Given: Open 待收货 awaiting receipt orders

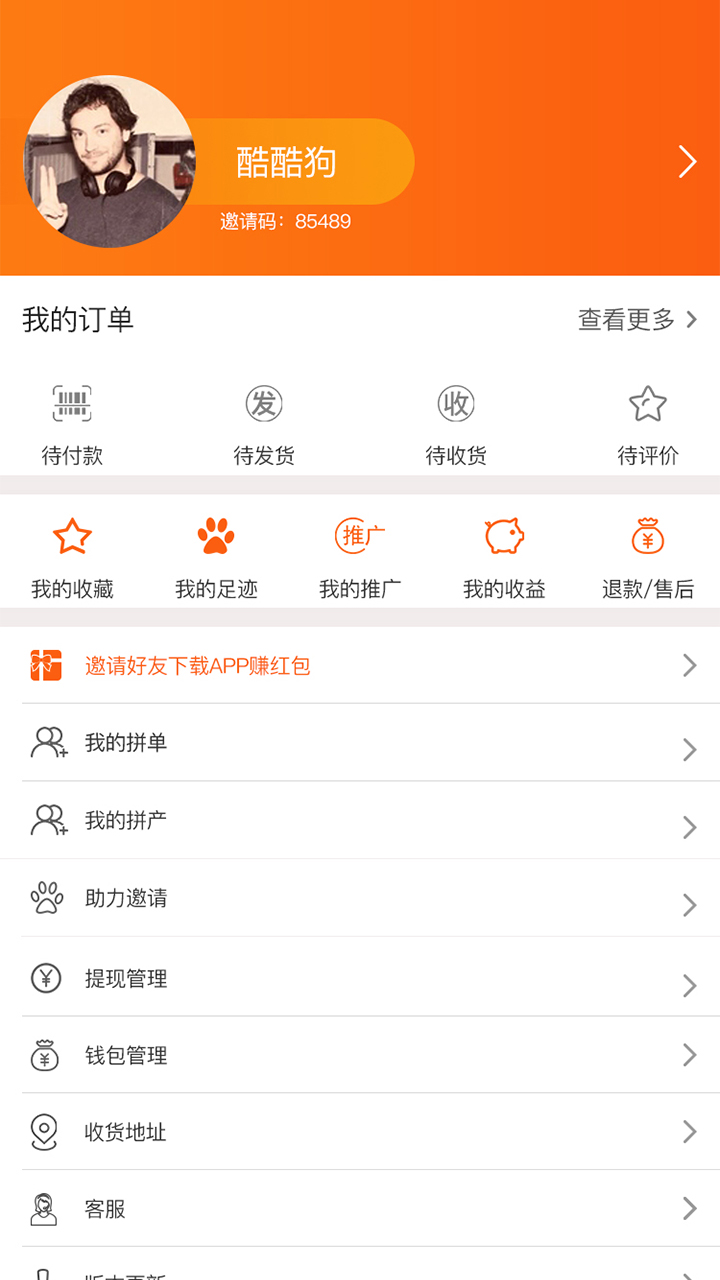Looking at the screenshot, I should pyautogui.click(x=456, y=425).
